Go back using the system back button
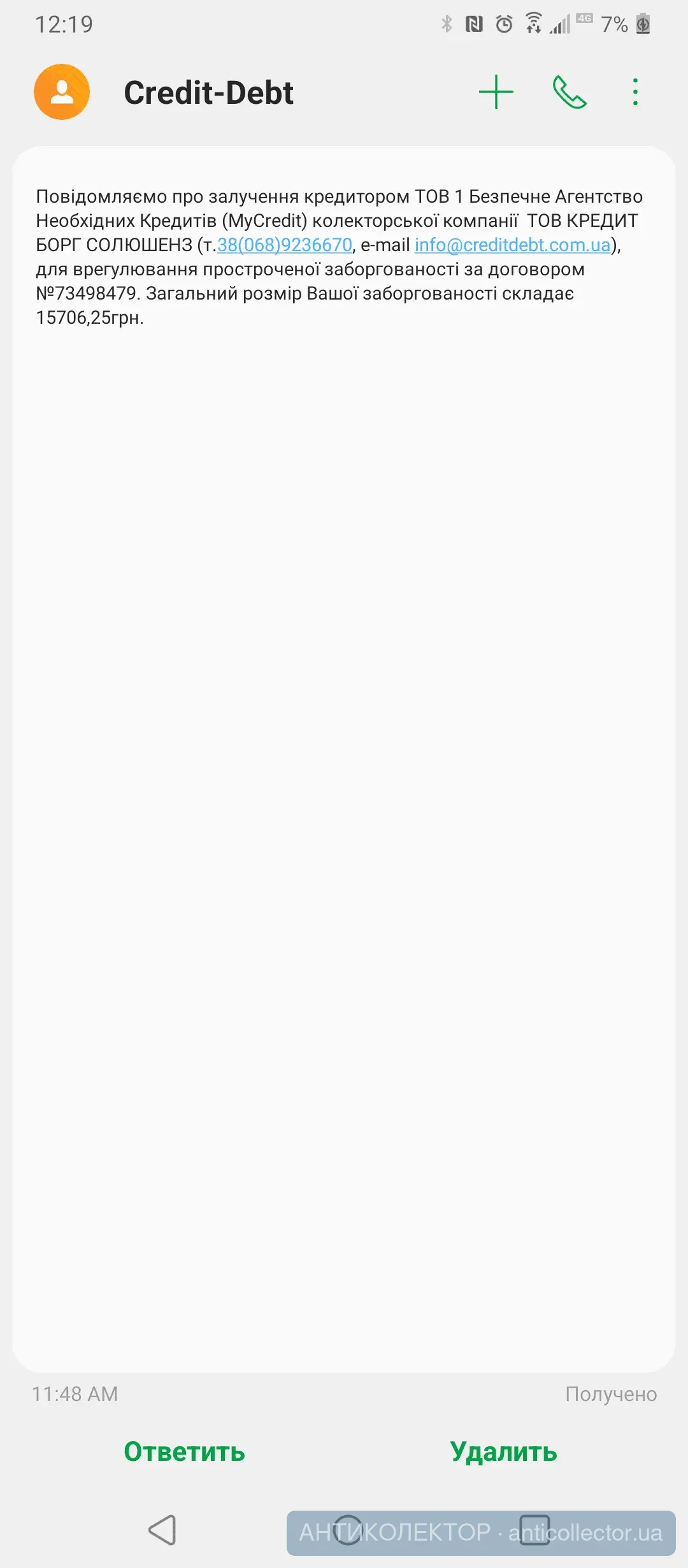Screen dimensions: 688x1568 tap(162, 1530)
